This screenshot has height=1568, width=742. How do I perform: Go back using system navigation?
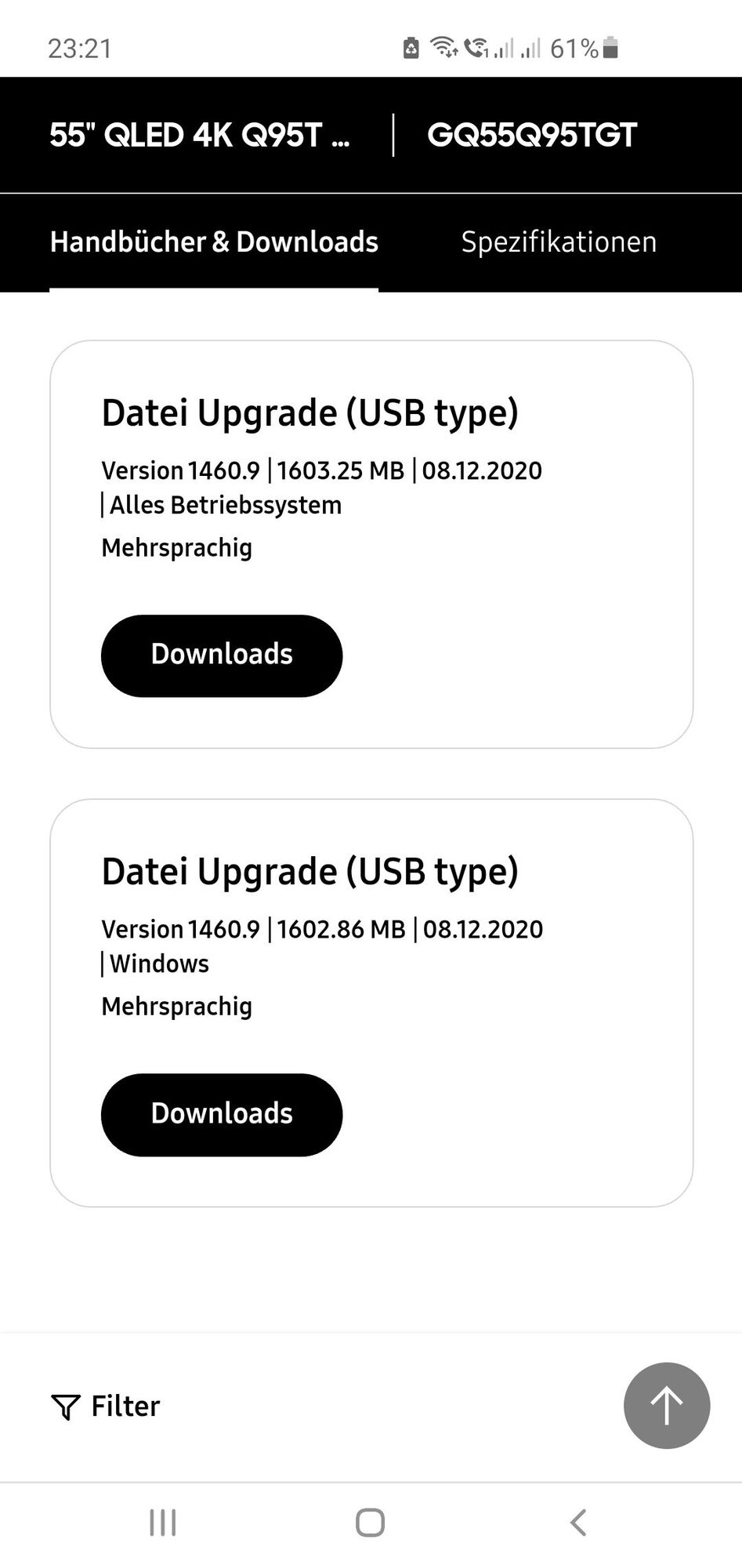[x=578, y=1523]
